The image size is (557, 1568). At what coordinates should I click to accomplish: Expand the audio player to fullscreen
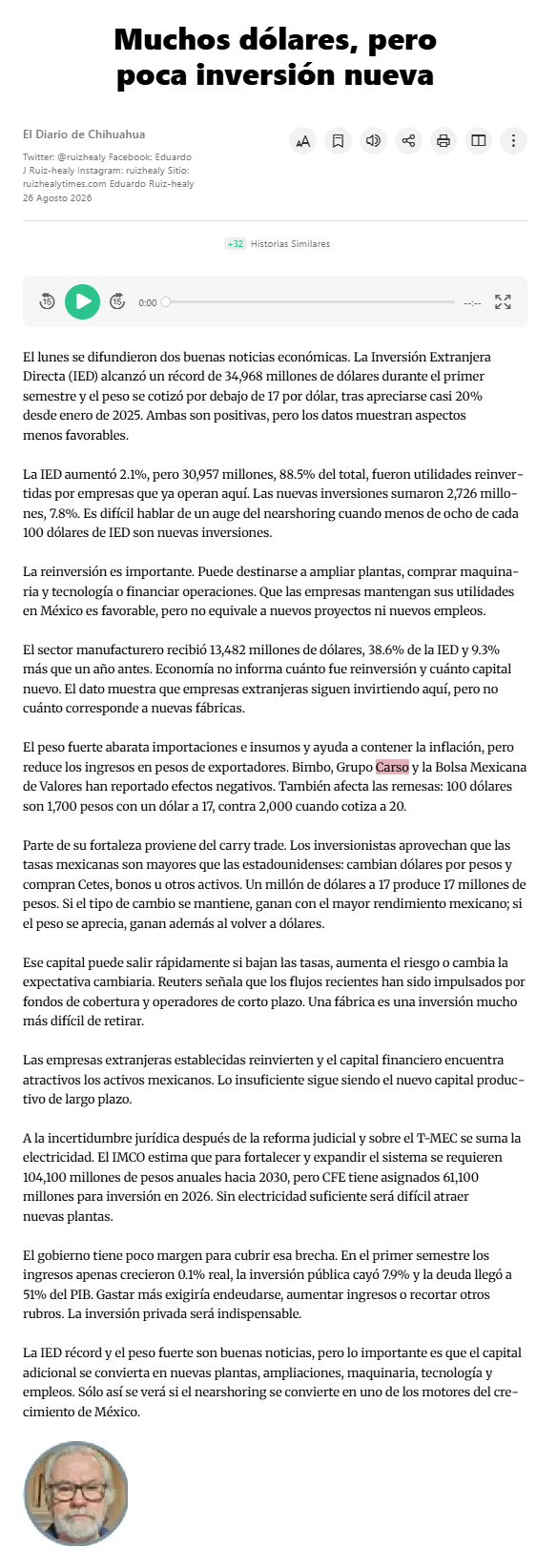(503, 302)
